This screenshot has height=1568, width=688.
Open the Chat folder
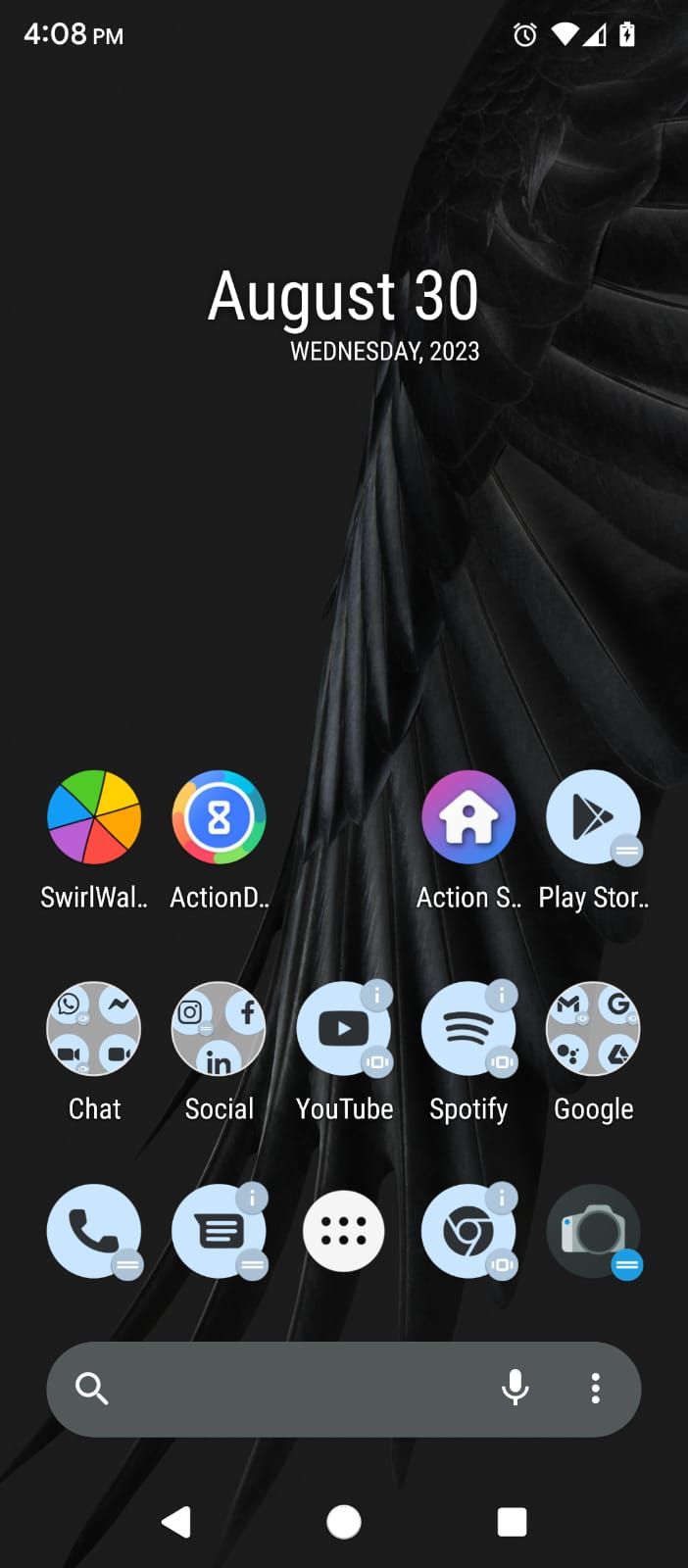tap(94, 1029)
